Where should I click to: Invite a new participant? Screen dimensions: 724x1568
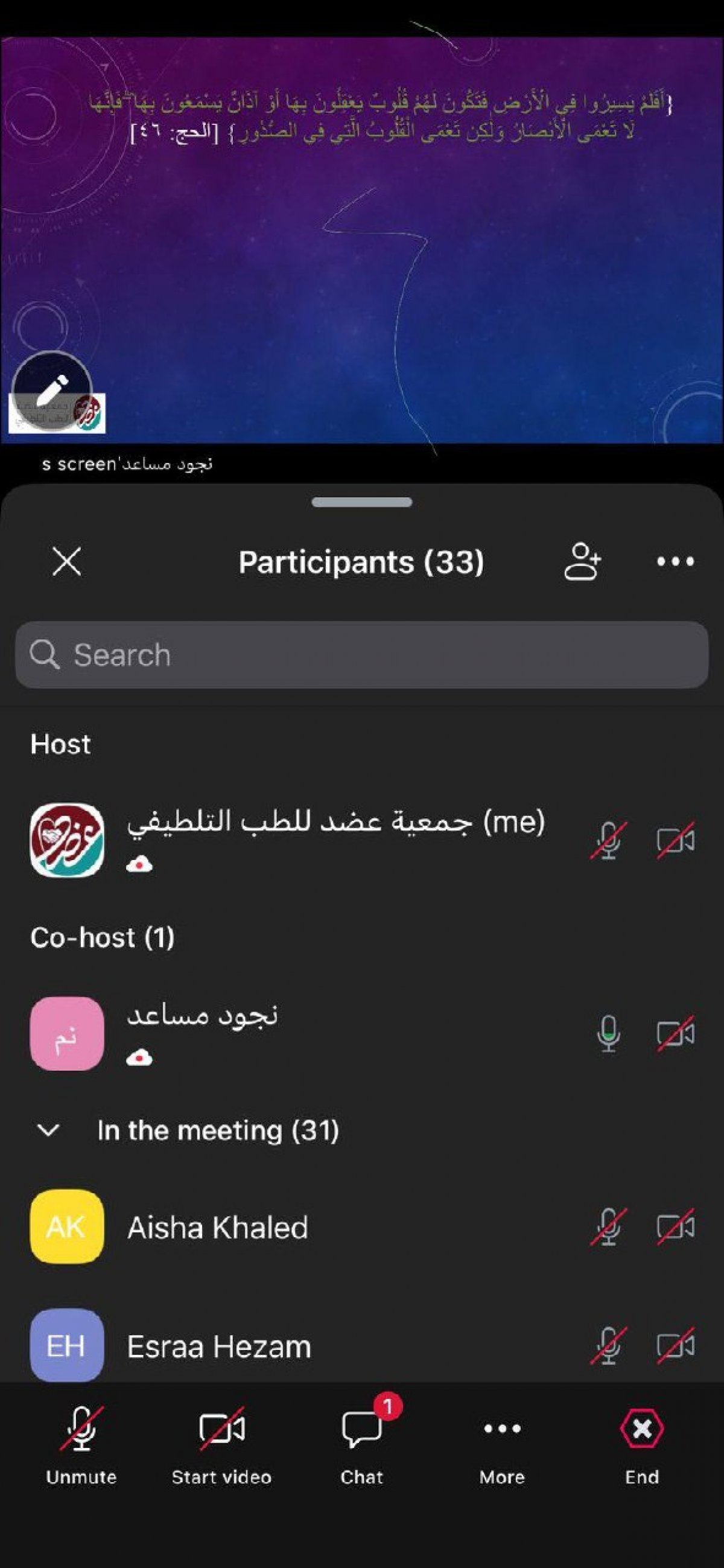coord(582,561)
